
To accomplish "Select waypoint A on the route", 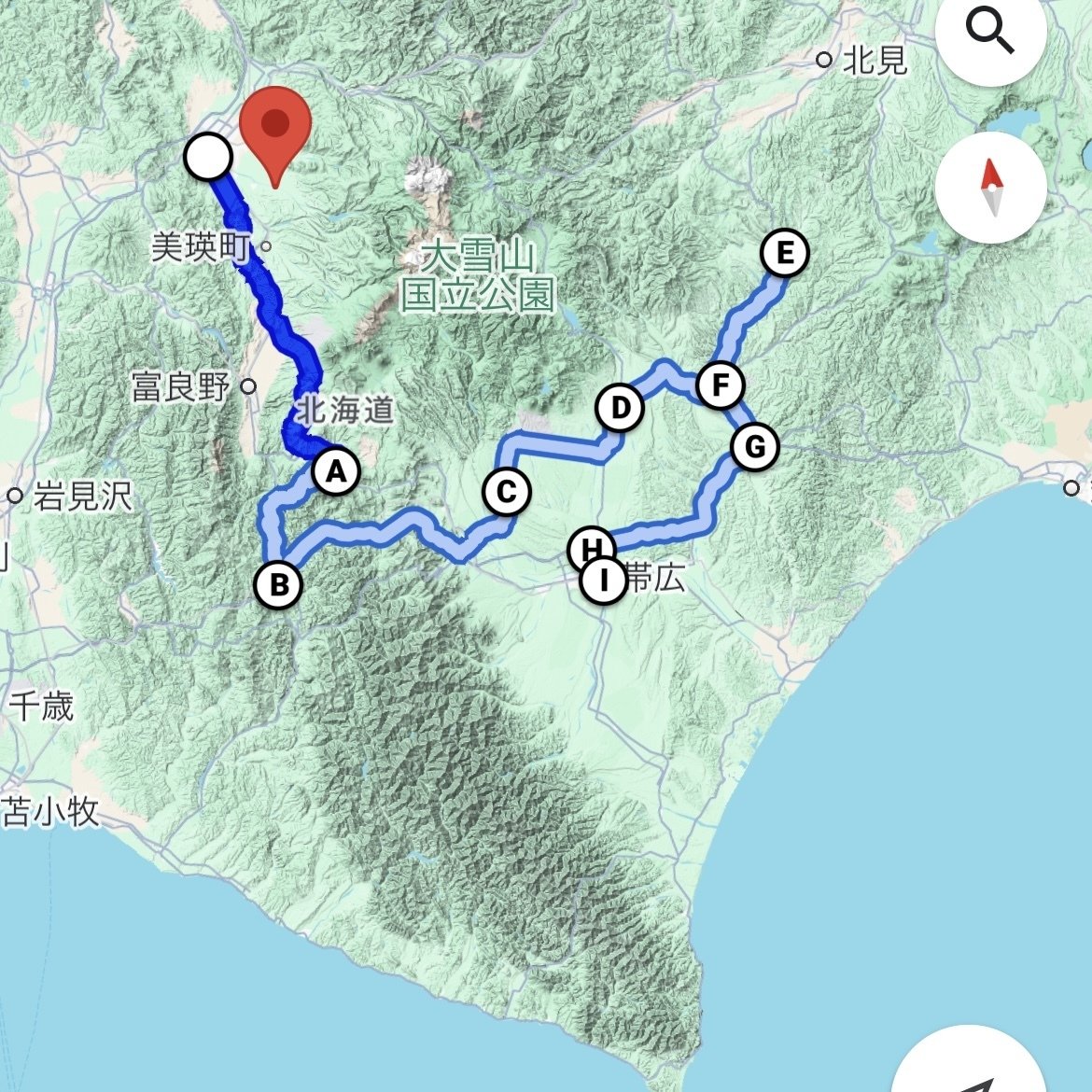I will (336, 471).
